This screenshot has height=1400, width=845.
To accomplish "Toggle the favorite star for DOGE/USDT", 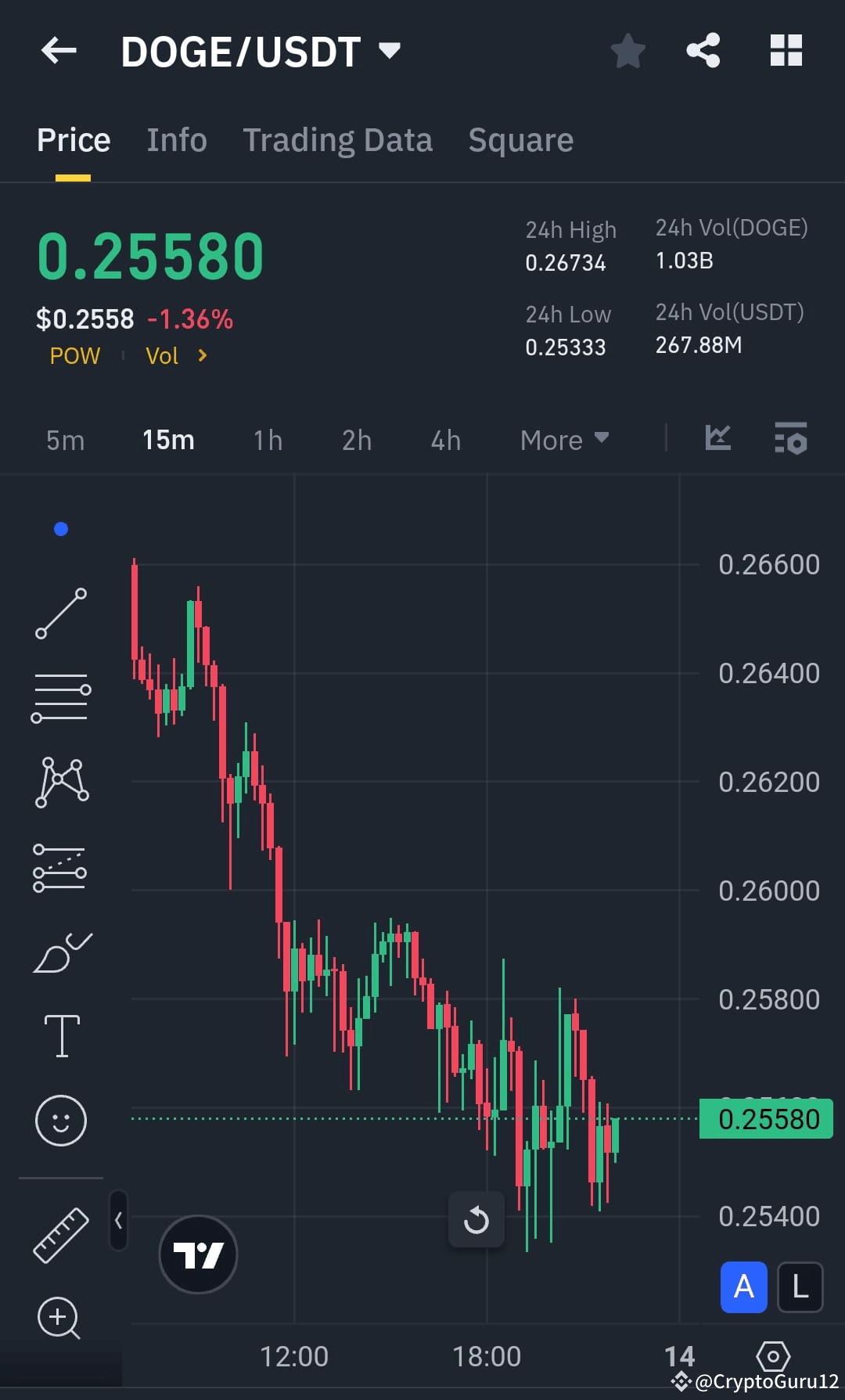I will click(627, 50).
